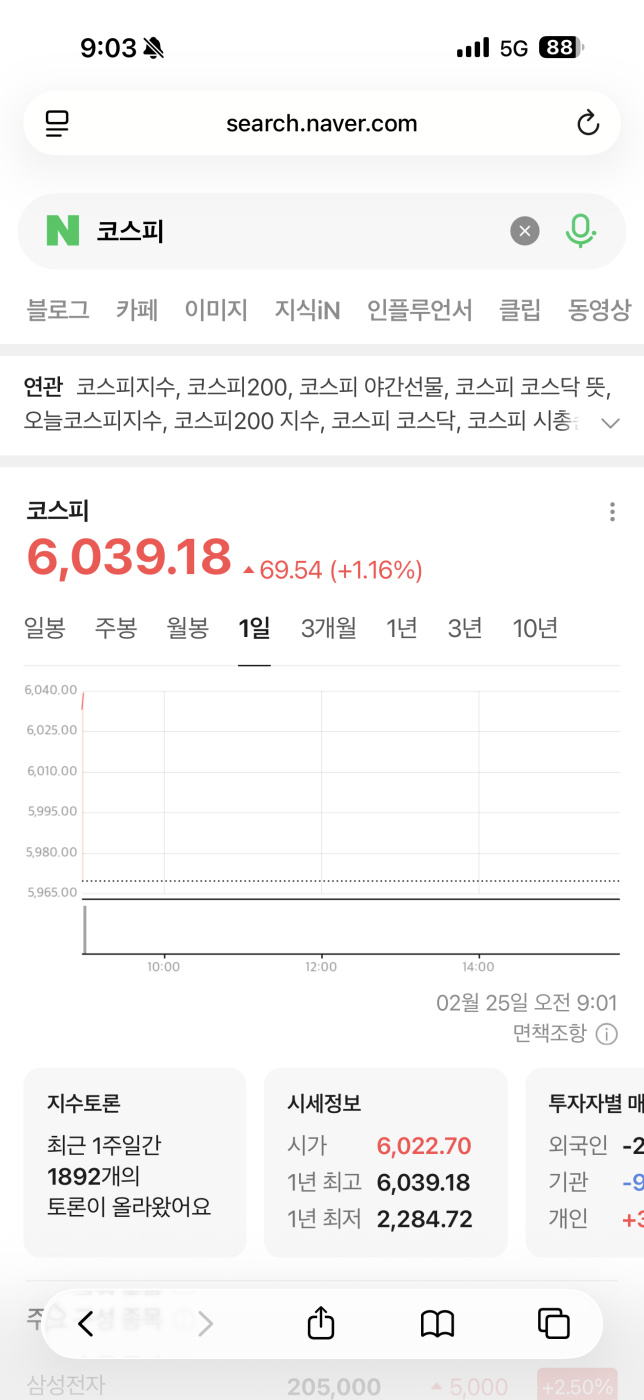Image resolution: width=644 pixels, height=1400 pixels.
Task: Switch to the 카페 tab
Action: (x=137, y=310)
